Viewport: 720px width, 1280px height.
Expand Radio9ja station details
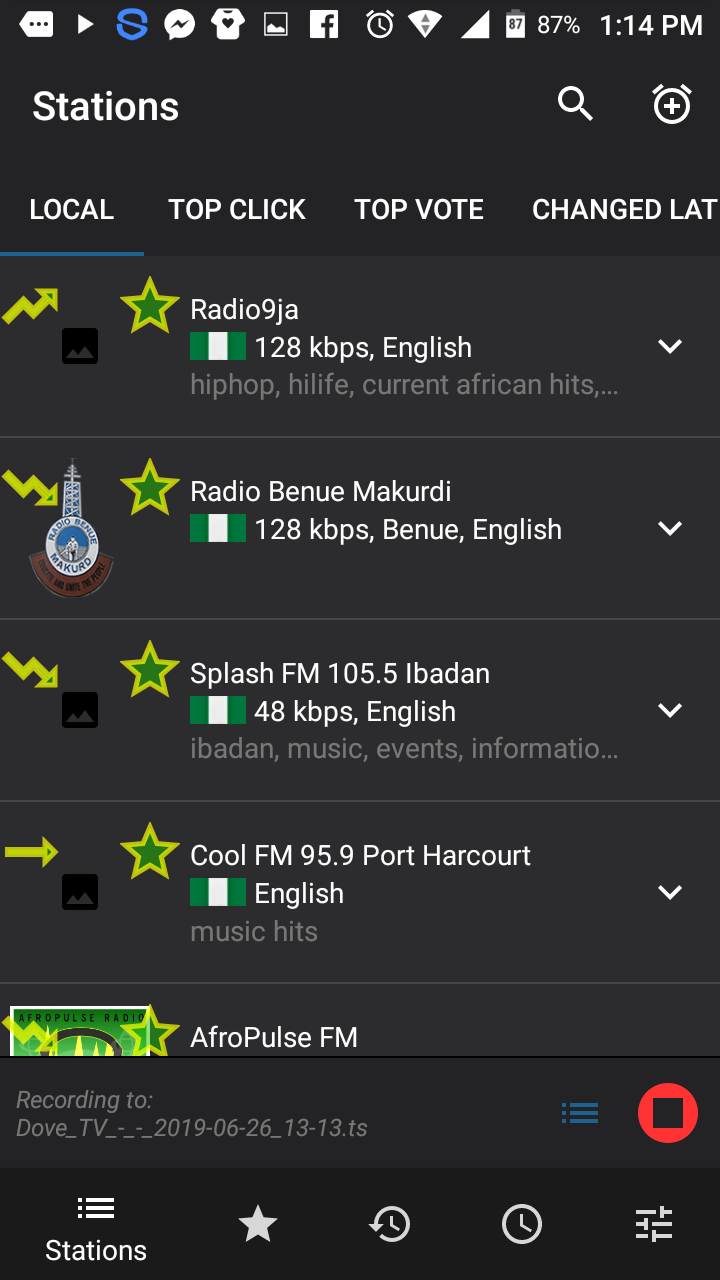(669, 347)
